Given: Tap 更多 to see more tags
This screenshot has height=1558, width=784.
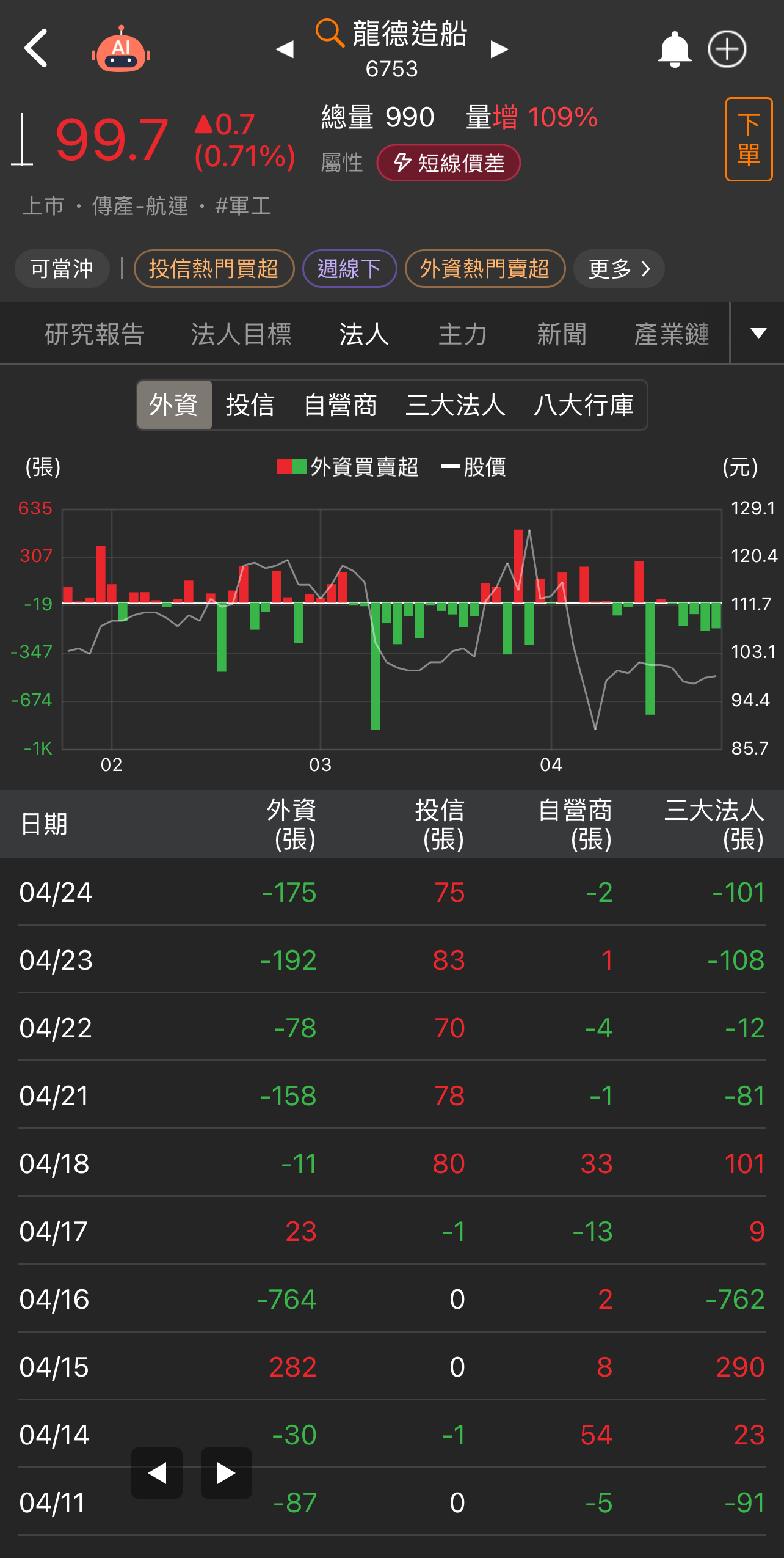Looking at the screenshot, I should click(619, 269).
